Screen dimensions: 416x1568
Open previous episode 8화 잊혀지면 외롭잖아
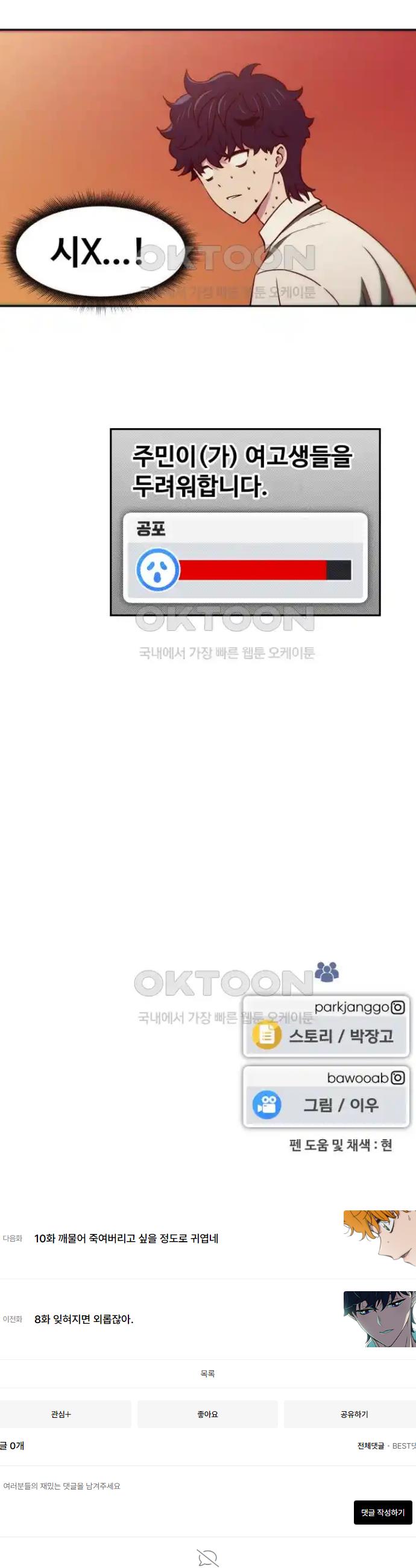[84, 1319]
